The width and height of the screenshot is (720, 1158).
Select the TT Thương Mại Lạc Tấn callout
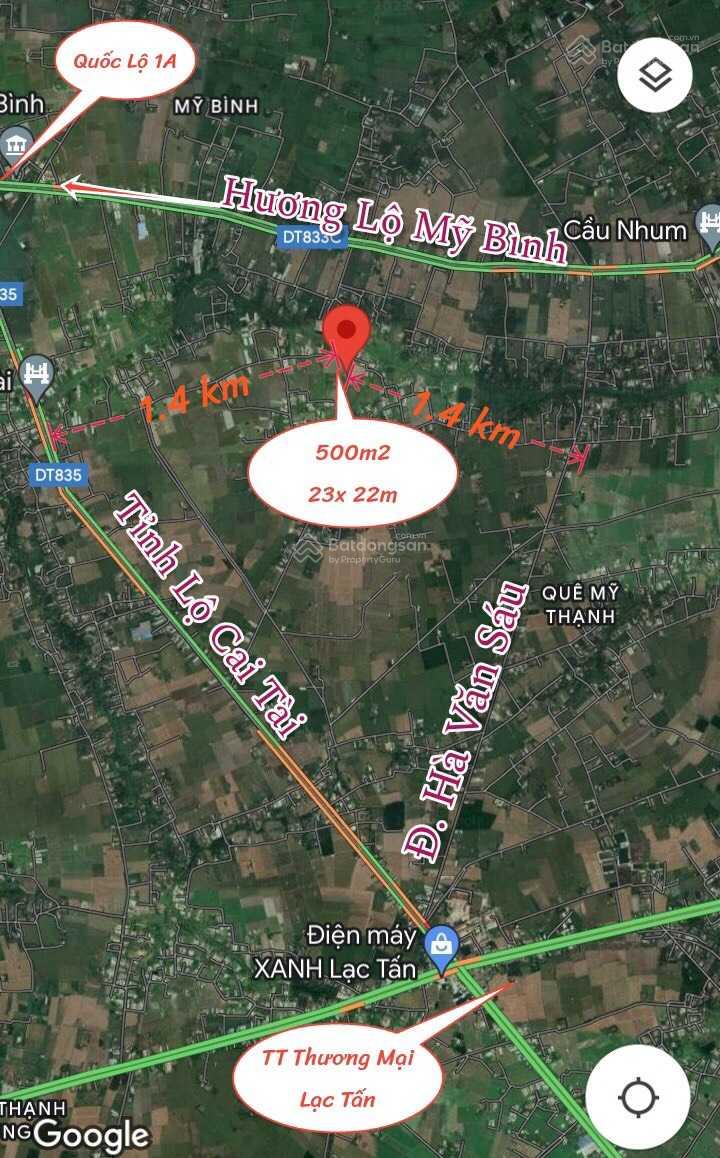click(x=339, y=1077)
